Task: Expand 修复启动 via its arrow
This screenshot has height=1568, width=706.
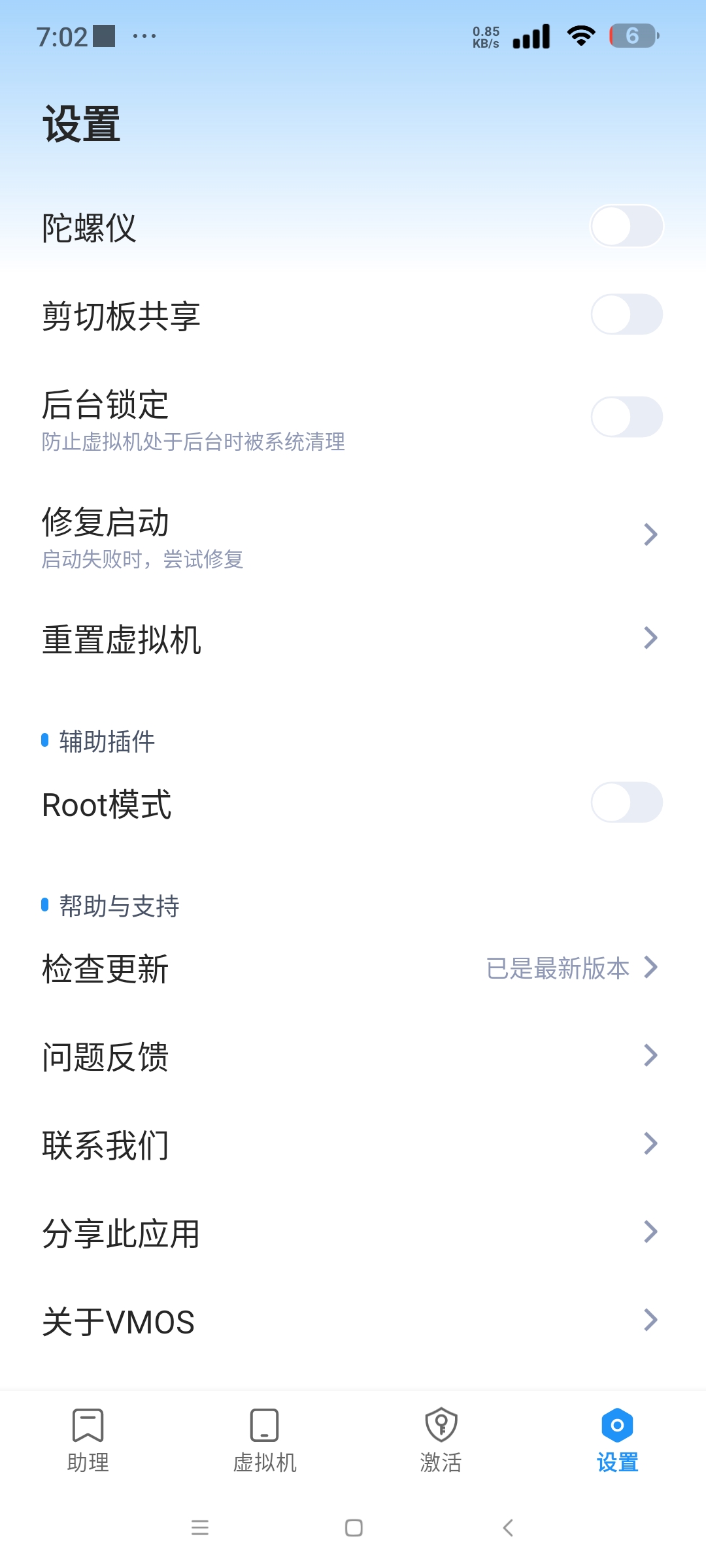Action: [x=650, y=534]
